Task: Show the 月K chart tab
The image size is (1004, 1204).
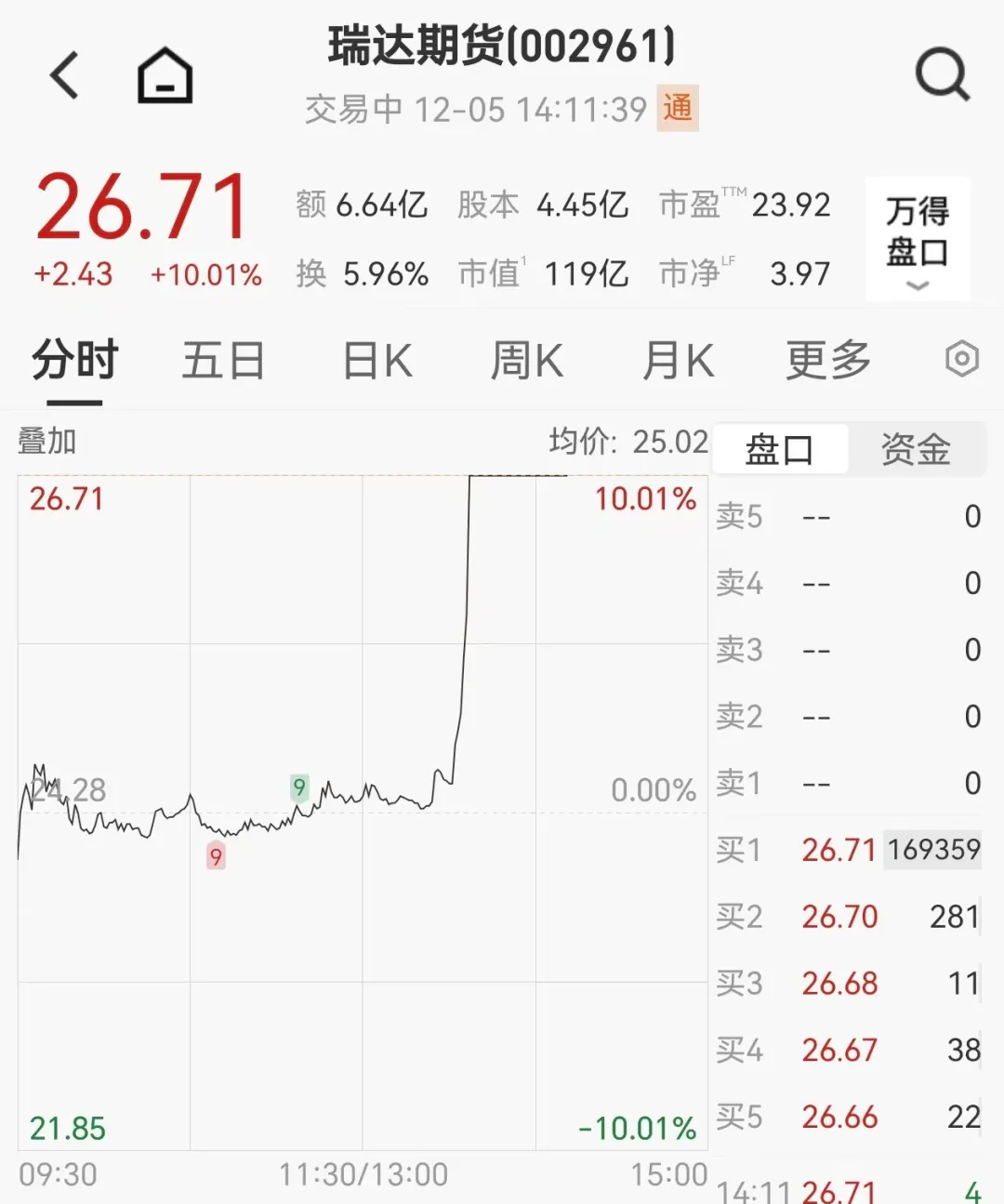Action: coord(678,361)
